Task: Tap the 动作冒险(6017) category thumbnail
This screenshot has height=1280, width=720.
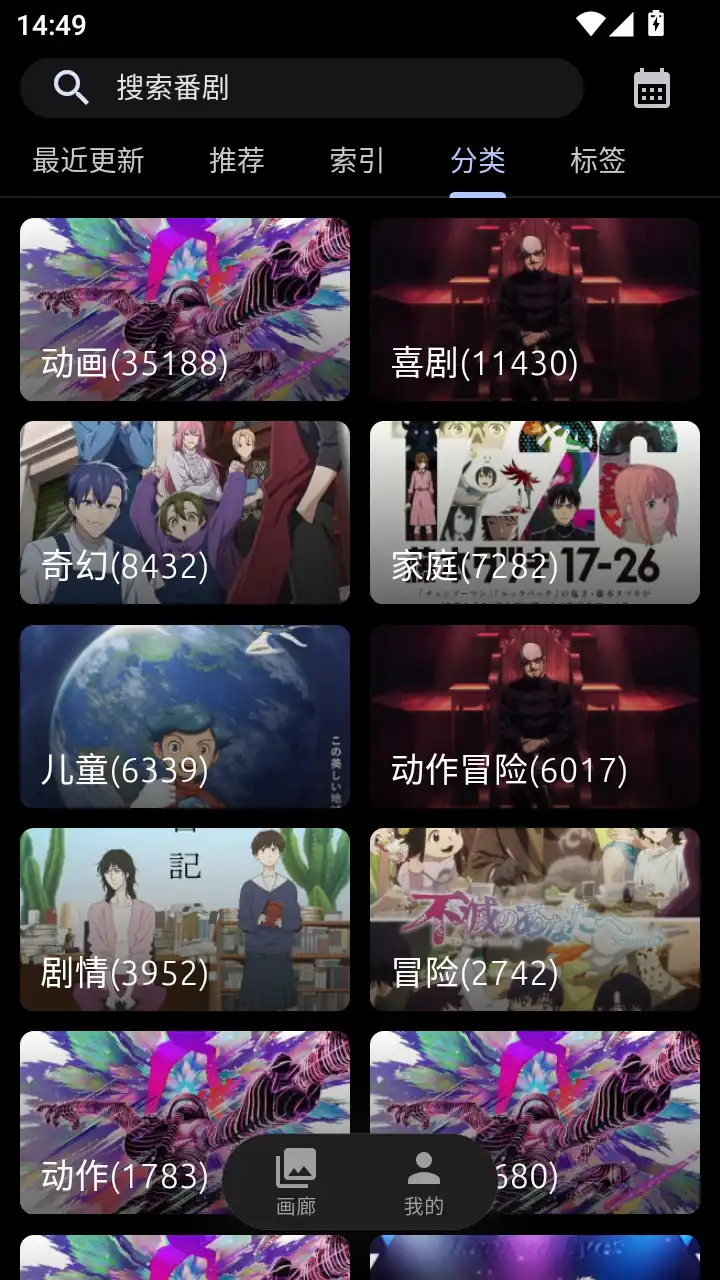Action: tap(534, 715)
